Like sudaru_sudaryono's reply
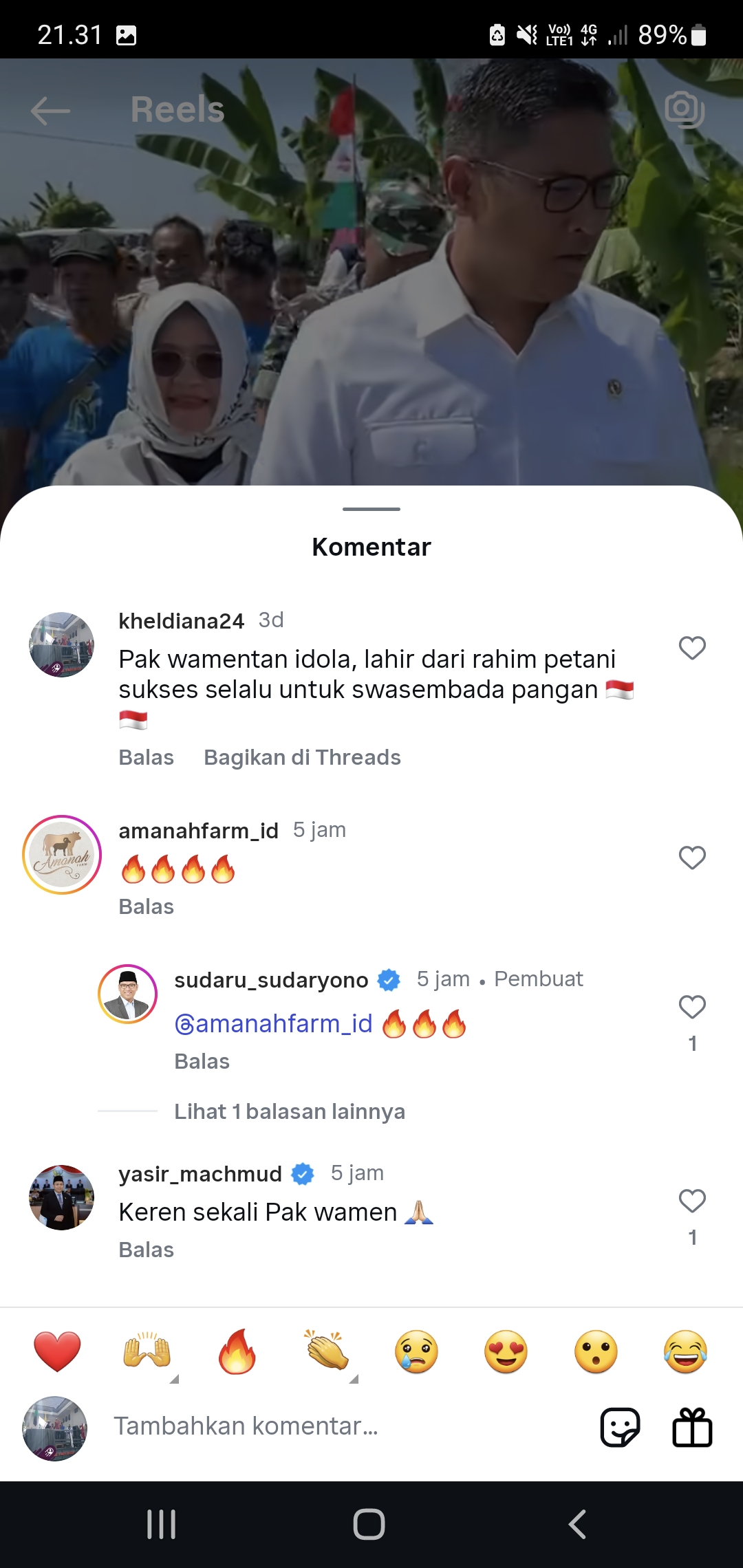The height and width of the screenshot is (1568, 743). point(692,1007)
